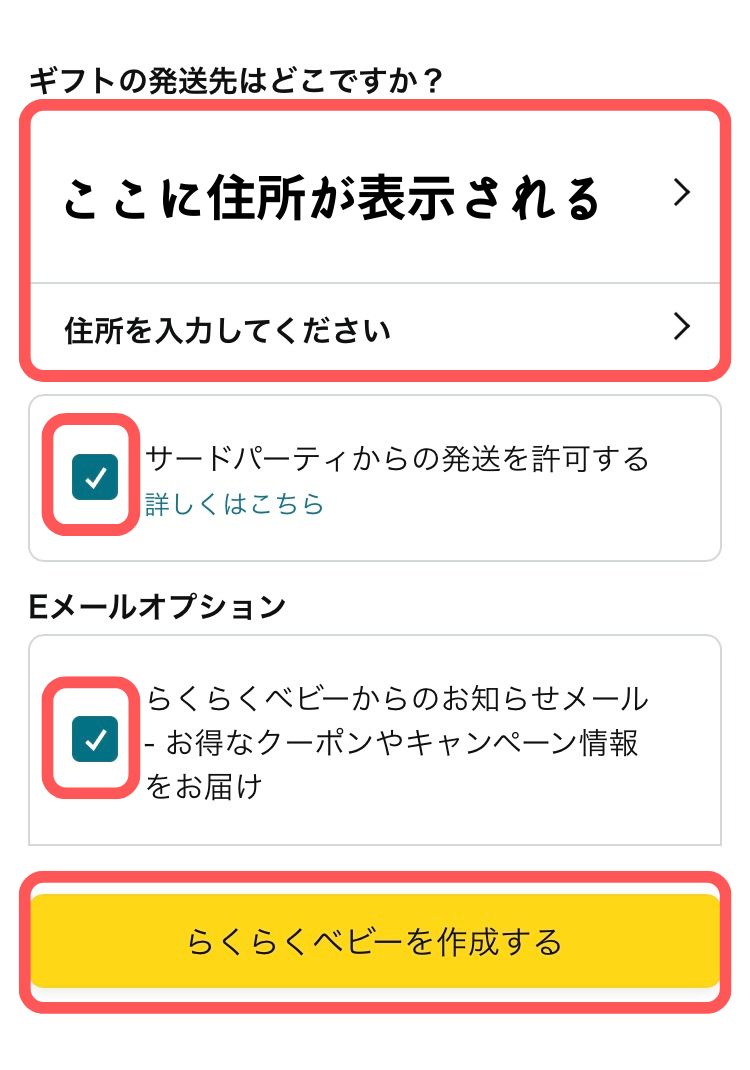Open the displayed shipping address row
This screenshot has height=1070, width=750.
pos(375,197)
